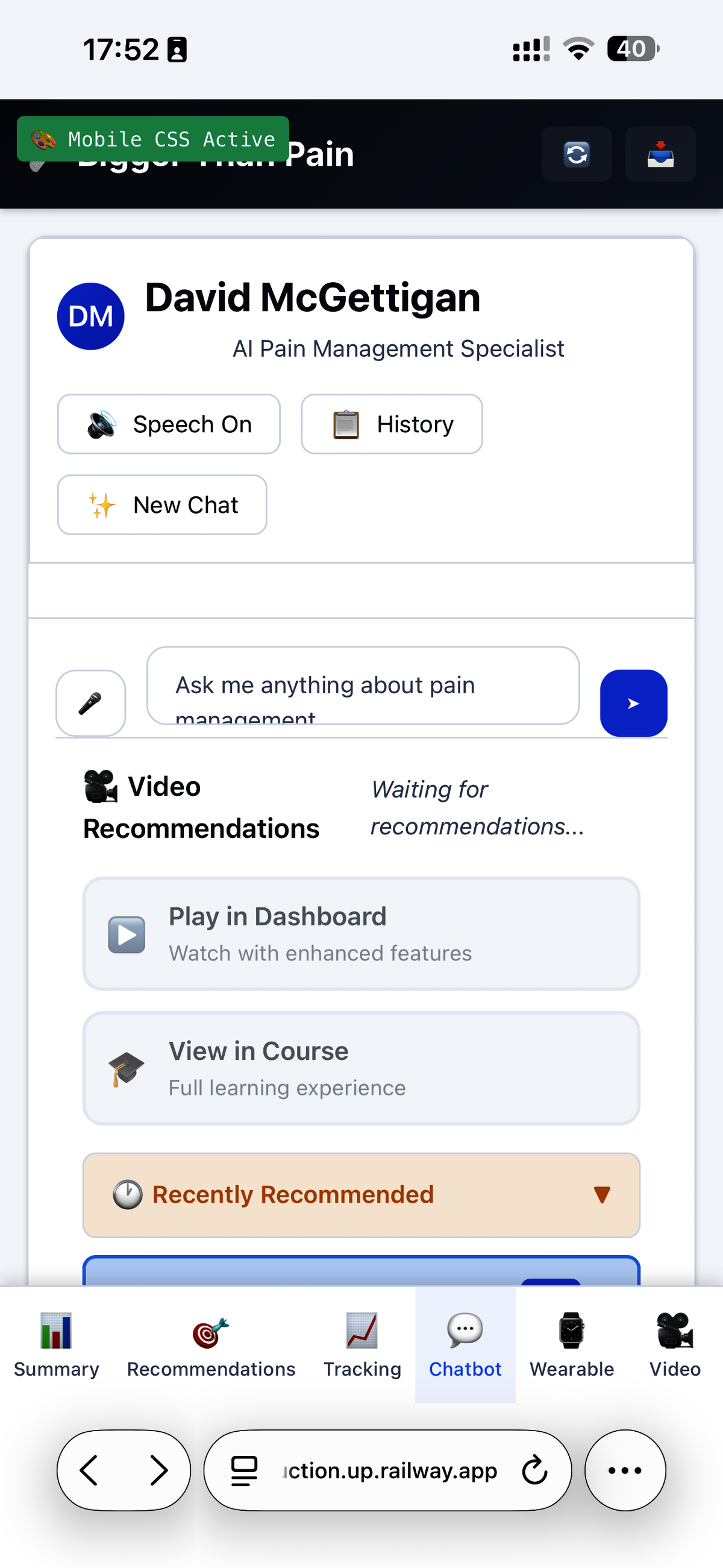
Task: Choose View in Course
Action: 361,1068
